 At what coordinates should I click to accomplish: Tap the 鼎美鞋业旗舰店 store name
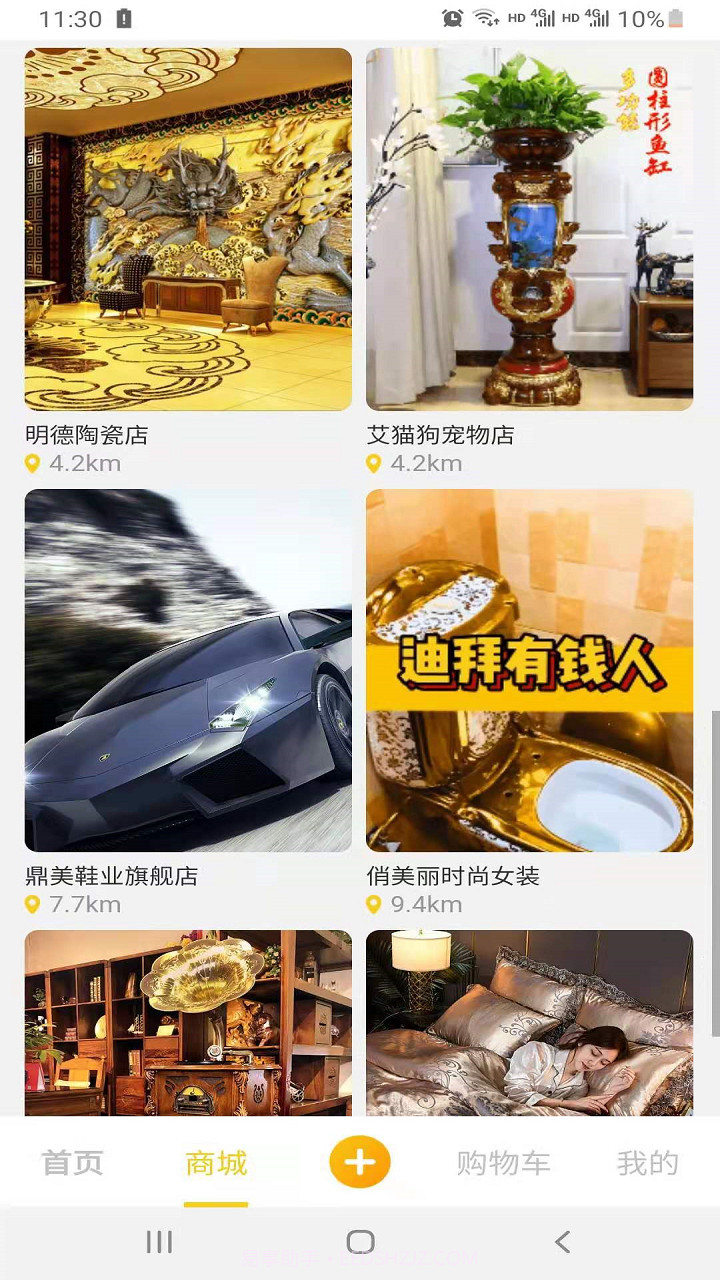[x=110, y=876]
